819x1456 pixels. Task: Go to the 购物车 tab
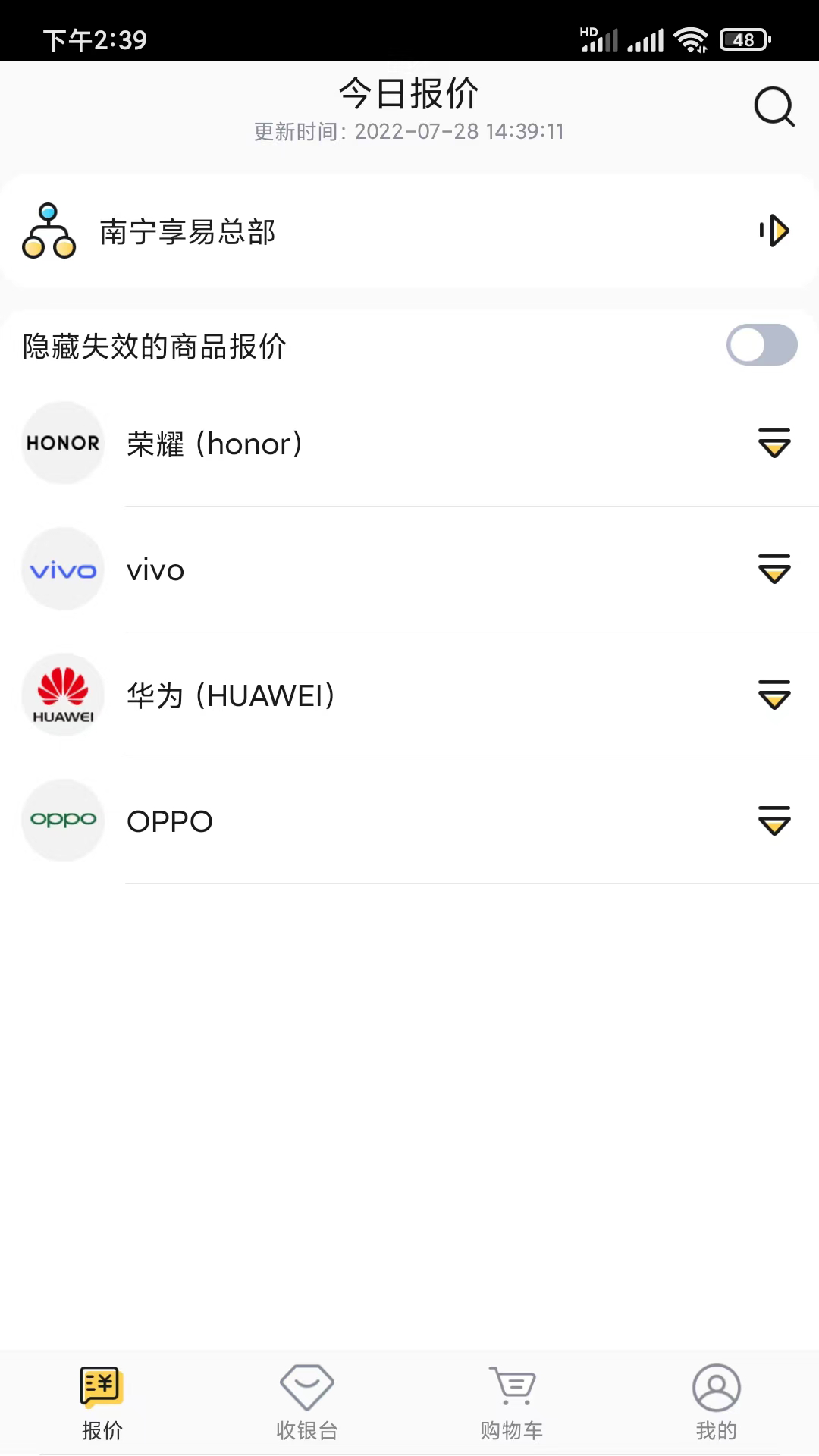(x=512, y=1403)
